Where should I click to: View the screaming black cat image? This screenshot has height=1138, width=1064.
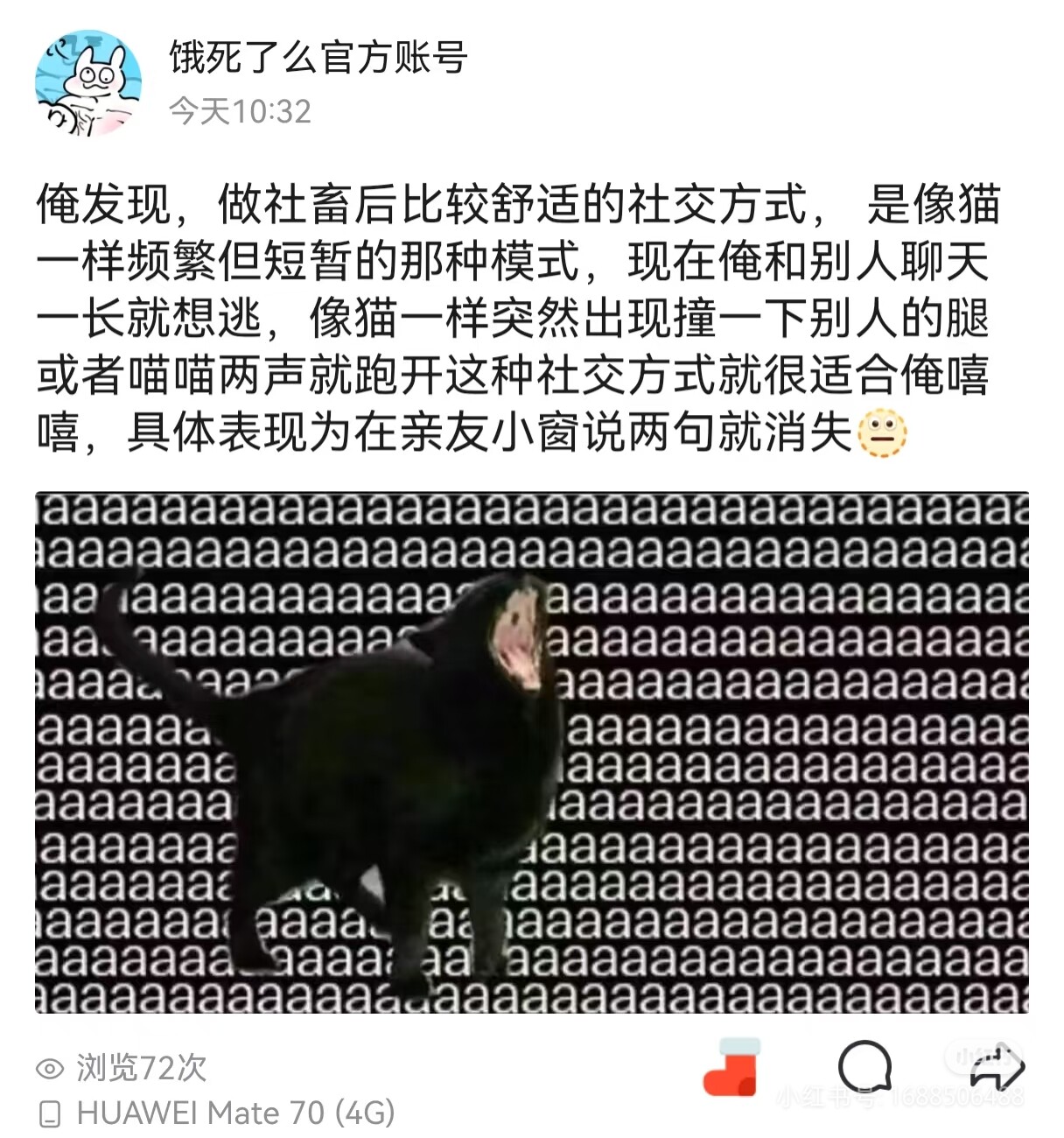click(x=532, y=753)
